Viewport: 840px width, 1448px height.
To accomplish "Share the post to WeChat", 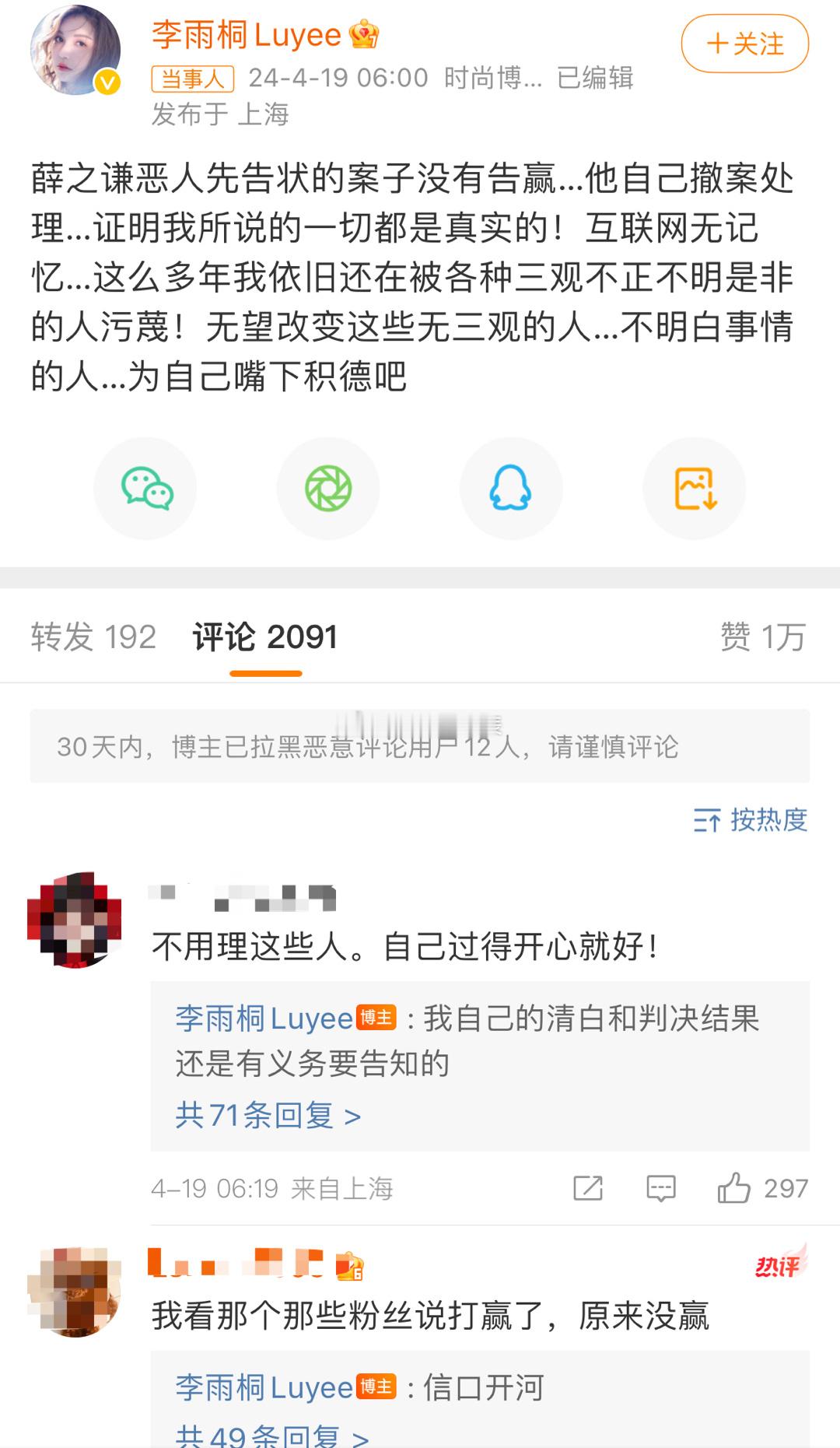I will 145,488.
